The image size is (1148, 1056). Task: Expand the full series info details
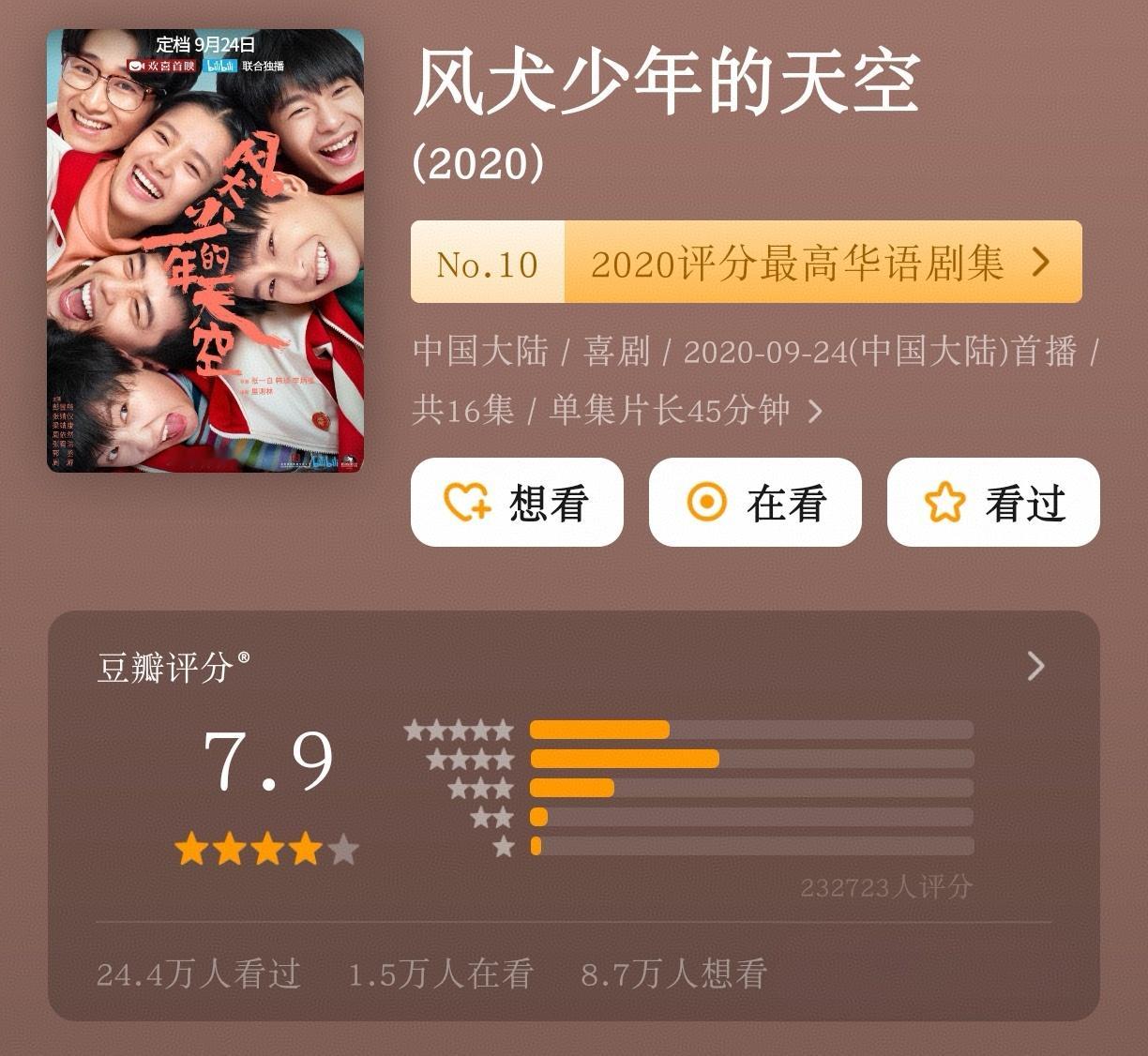tap(816, 412)
